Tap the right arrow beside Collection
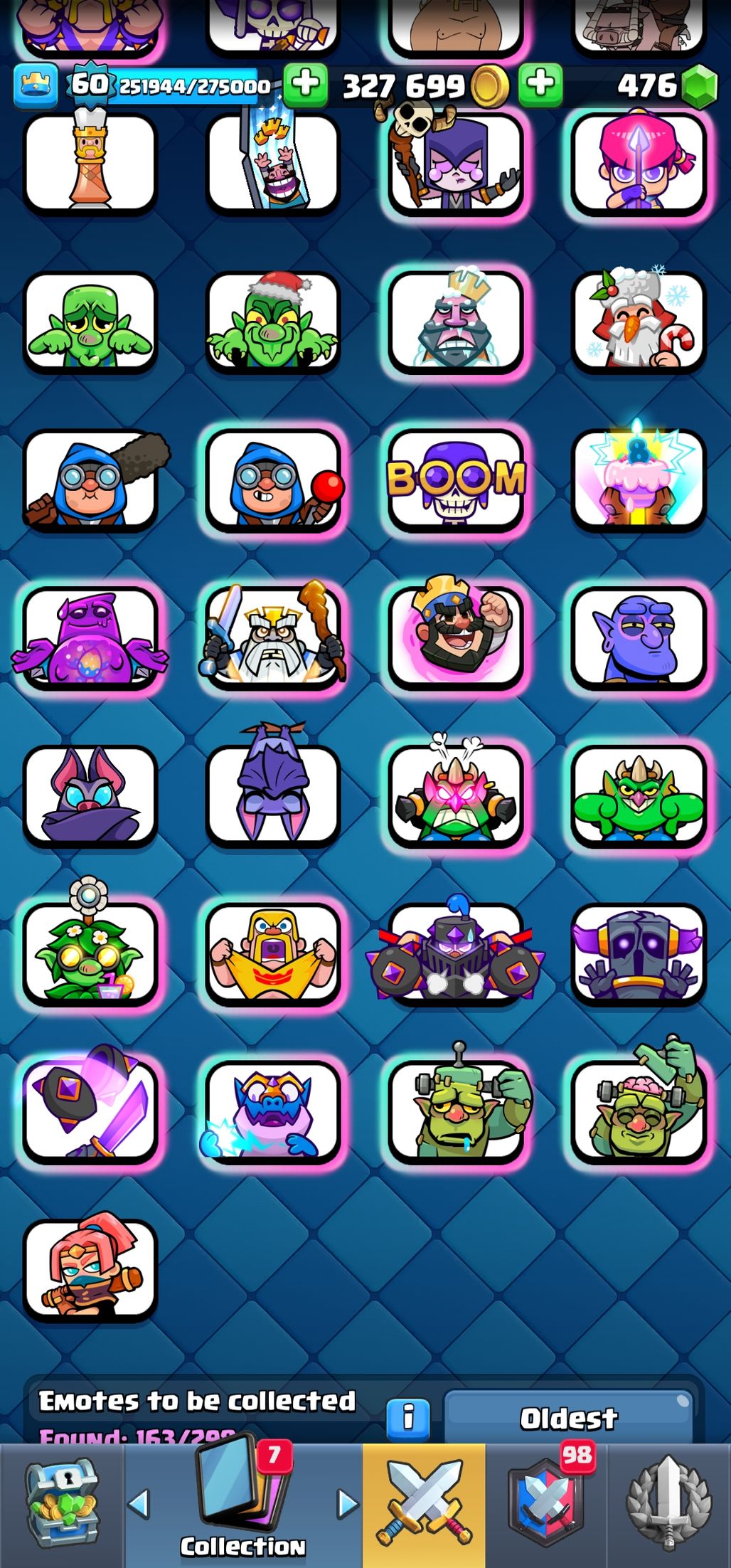Viewport: 731px width, 1568px height. (348, 1504)
